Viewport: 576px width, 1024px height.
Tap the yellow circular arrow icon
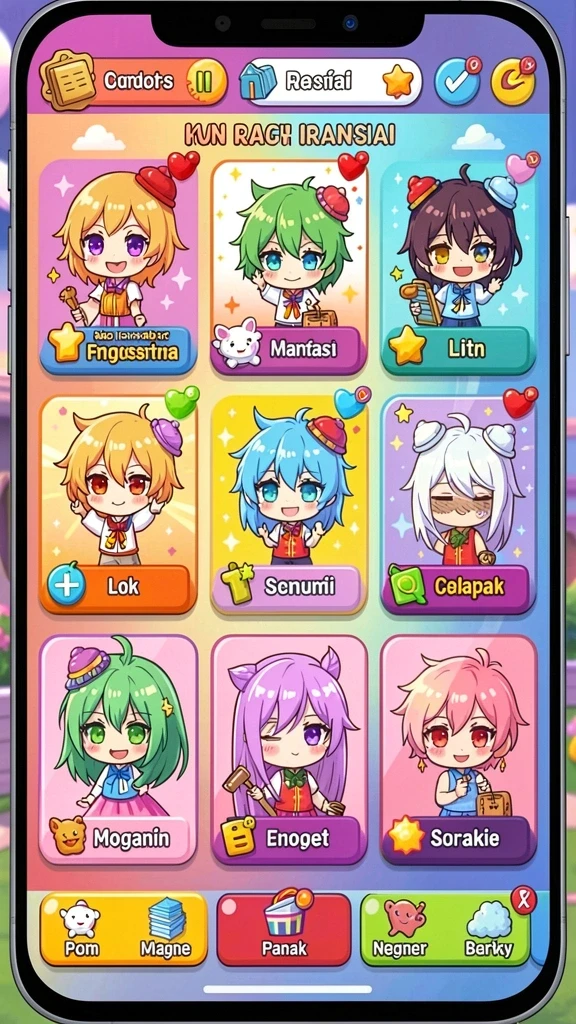513,81
